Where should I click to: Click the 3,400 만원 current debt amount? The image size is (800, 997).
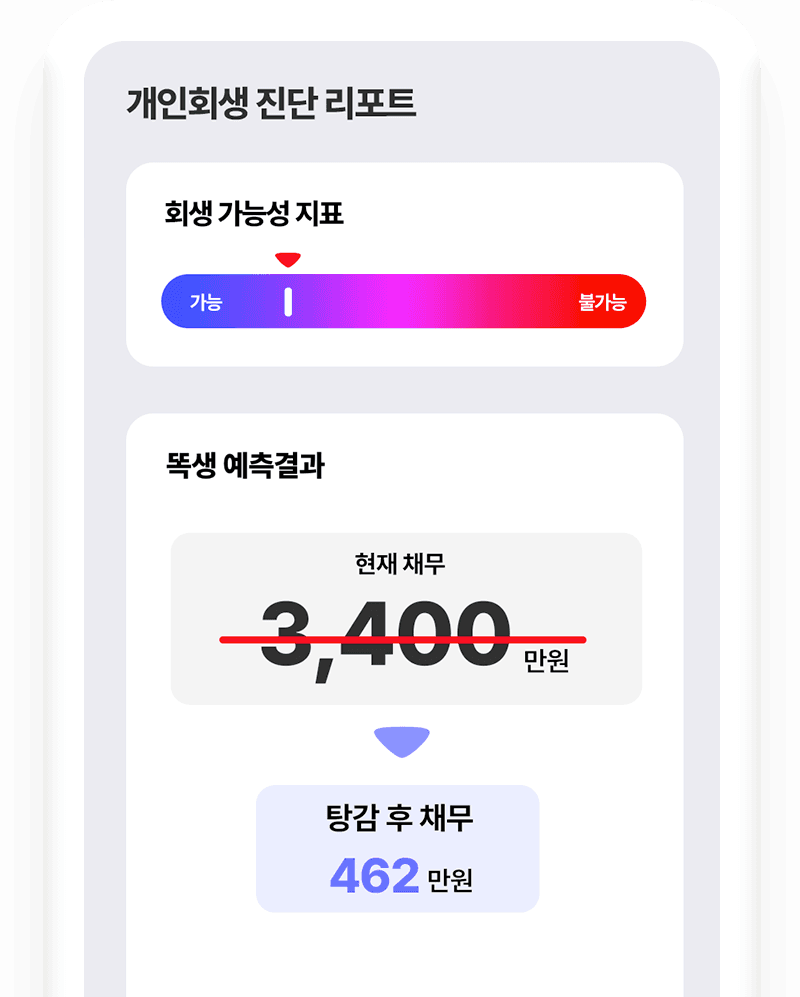coord(405,635)
